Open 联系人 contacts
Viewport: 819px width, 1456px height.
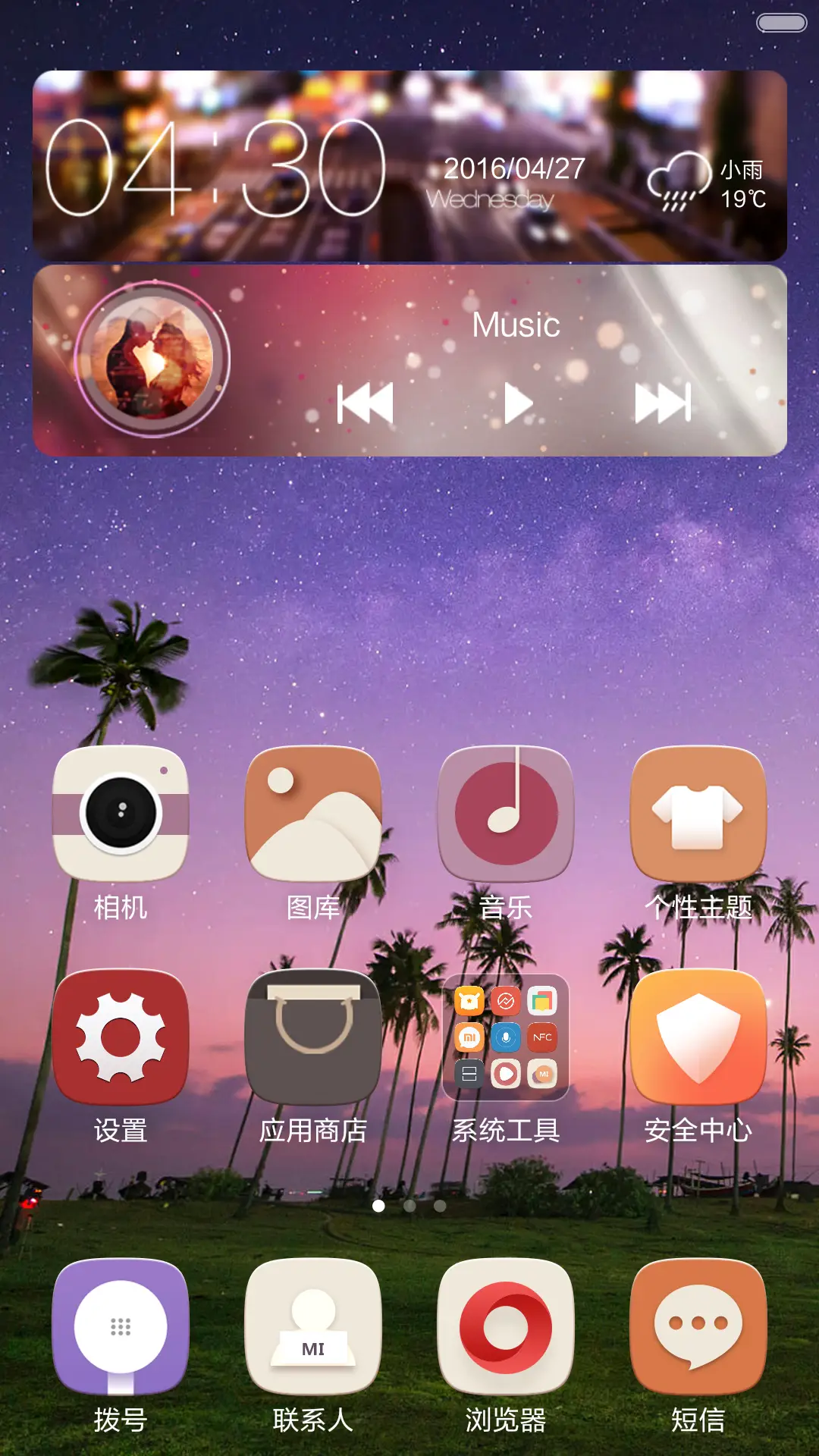(313, 1326)
